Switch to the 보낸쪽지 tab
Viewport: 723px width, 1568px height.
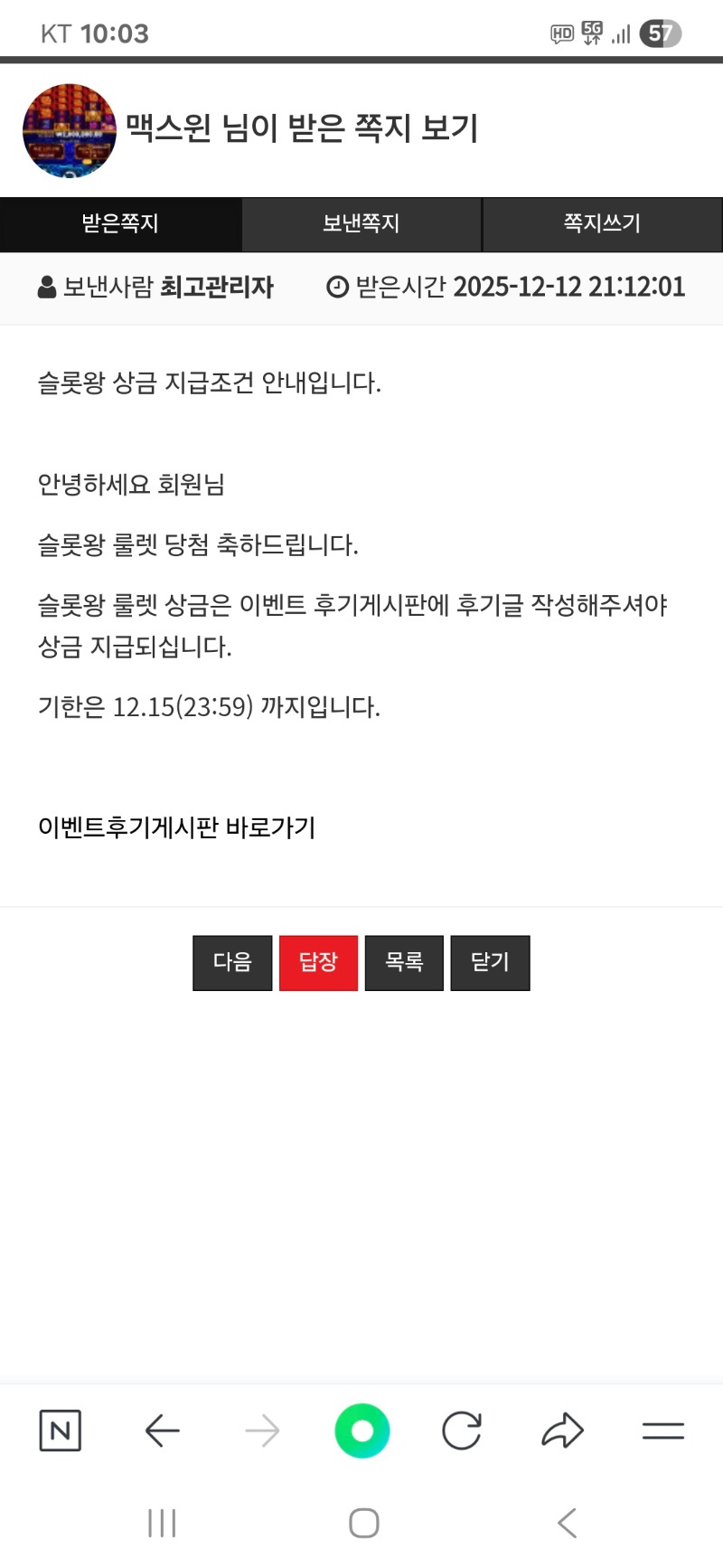361,223
